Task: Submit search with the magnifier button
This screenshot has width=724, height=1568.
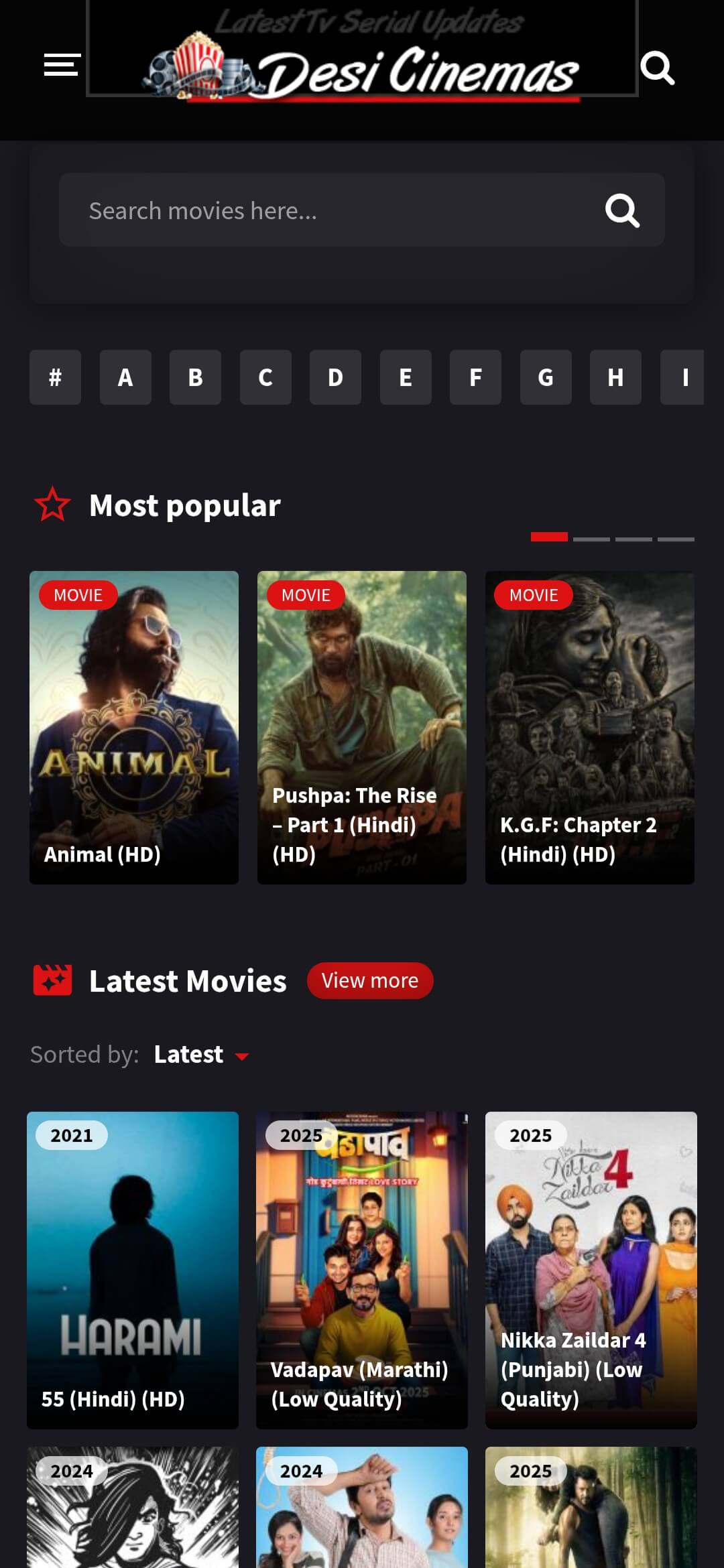Action: coord(622,210)
